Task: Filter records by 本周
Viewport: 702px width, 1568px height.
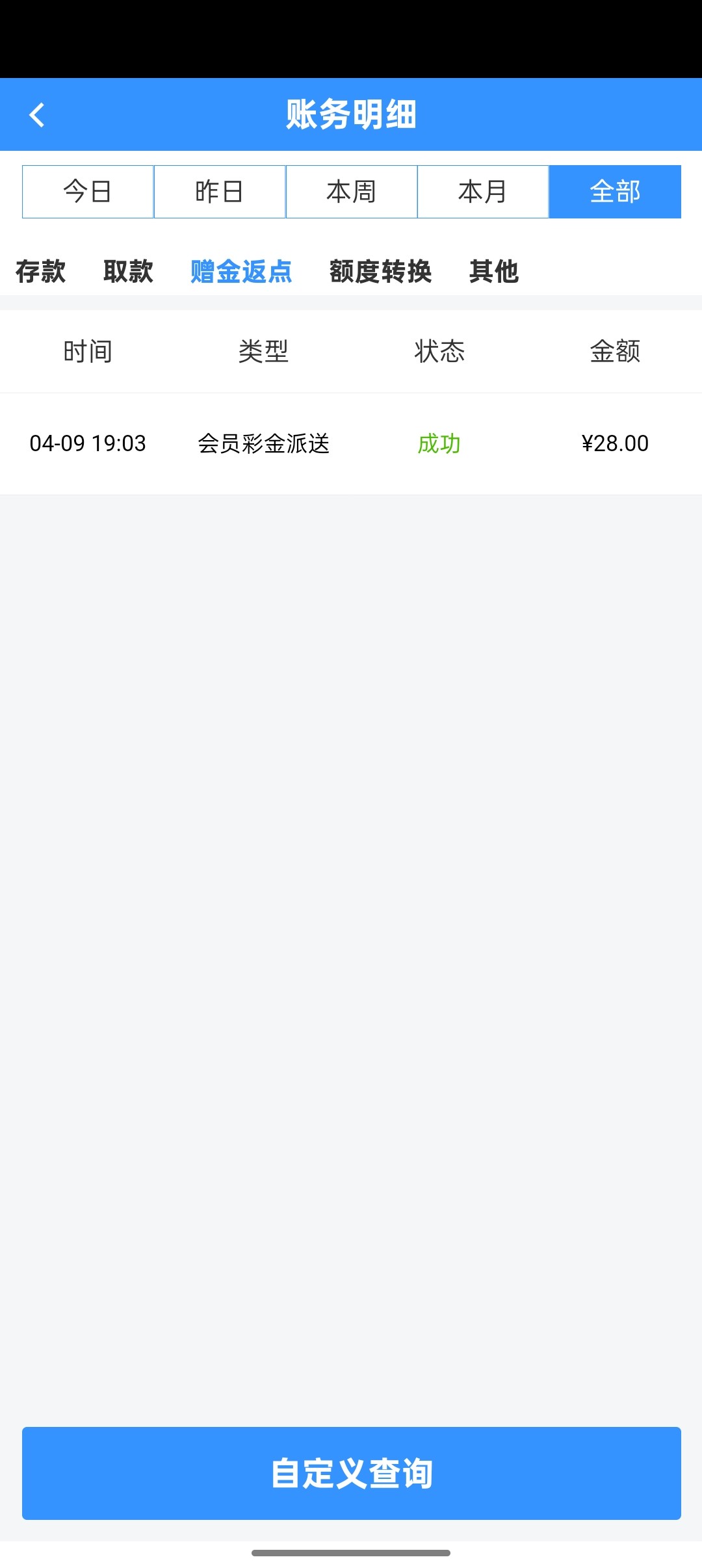Action: click(352, 192)
